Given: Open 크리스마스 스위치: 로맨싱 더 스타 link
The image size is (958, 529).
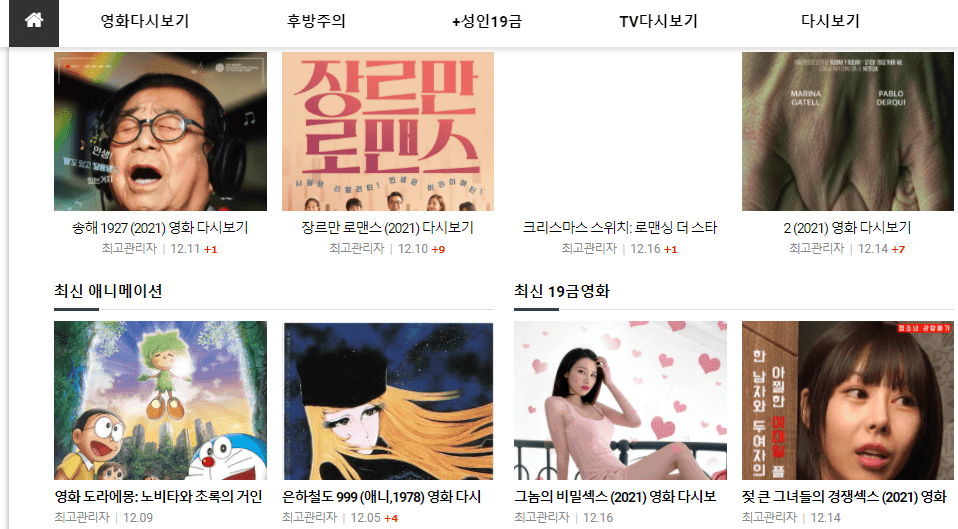Looking at the screenshot, I should (x=619, y=228).
